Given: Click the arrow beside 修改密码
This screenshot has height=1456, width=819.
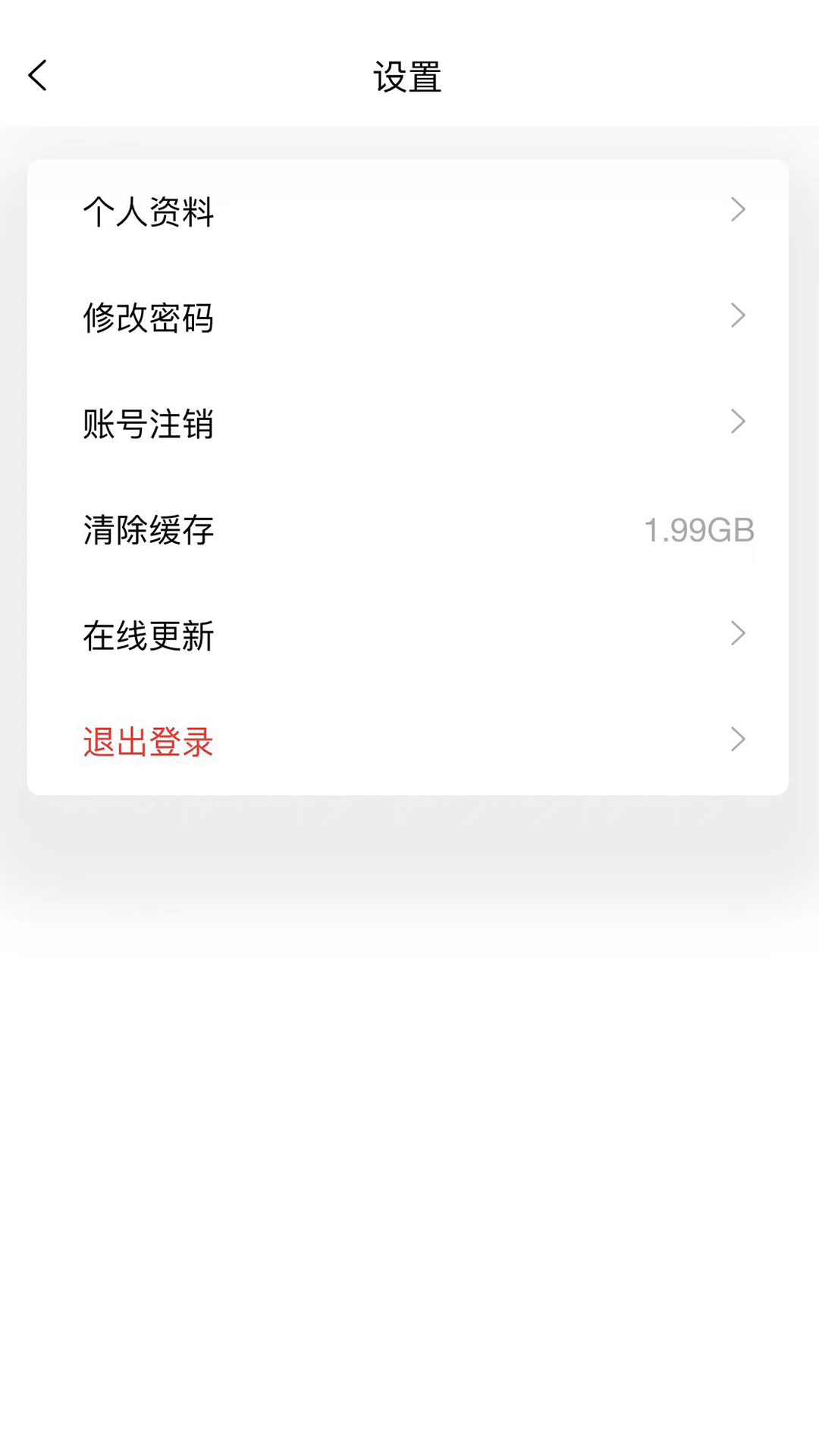Looking at the screenshot, I should (x=736, y=315).
